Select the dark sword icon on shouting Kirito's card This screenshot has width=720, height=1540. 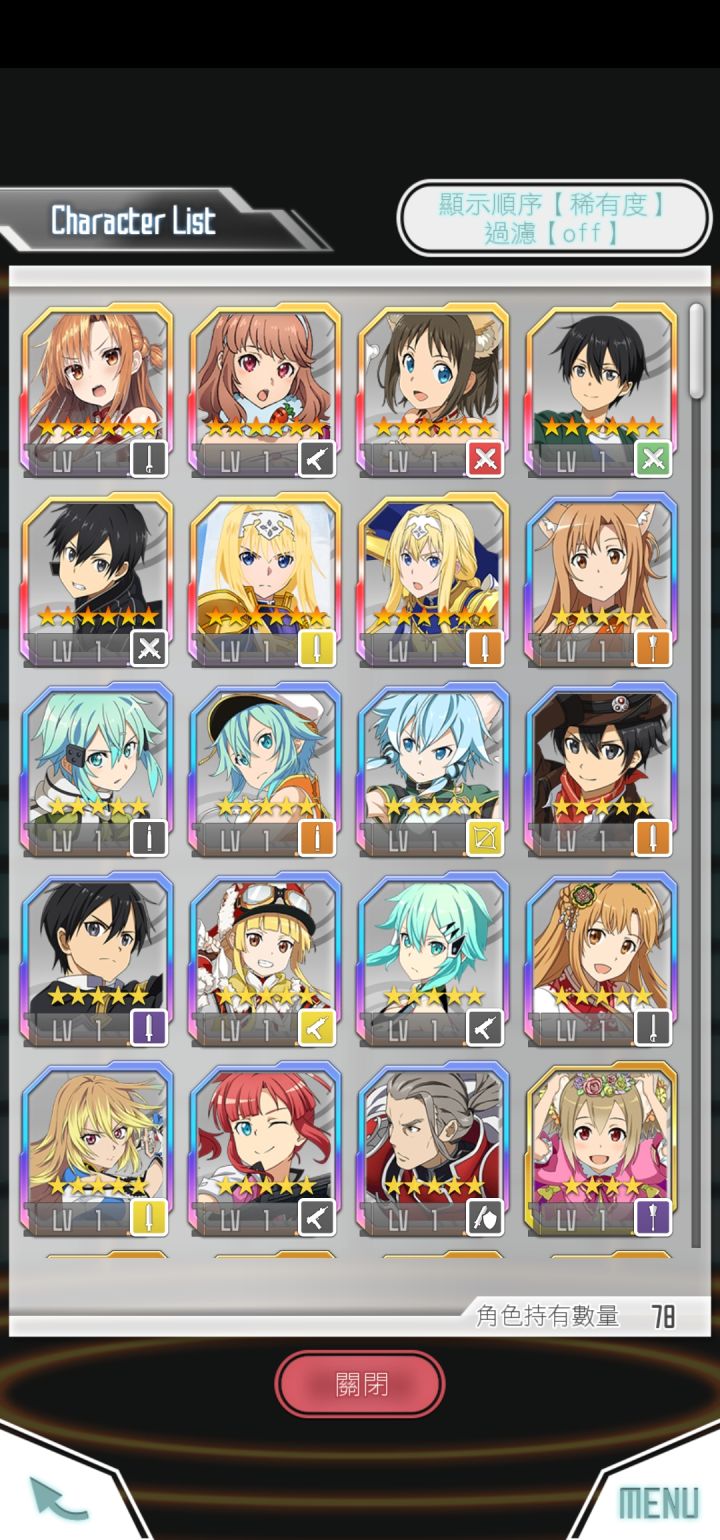pyautogui.click(x=148, y=649)
